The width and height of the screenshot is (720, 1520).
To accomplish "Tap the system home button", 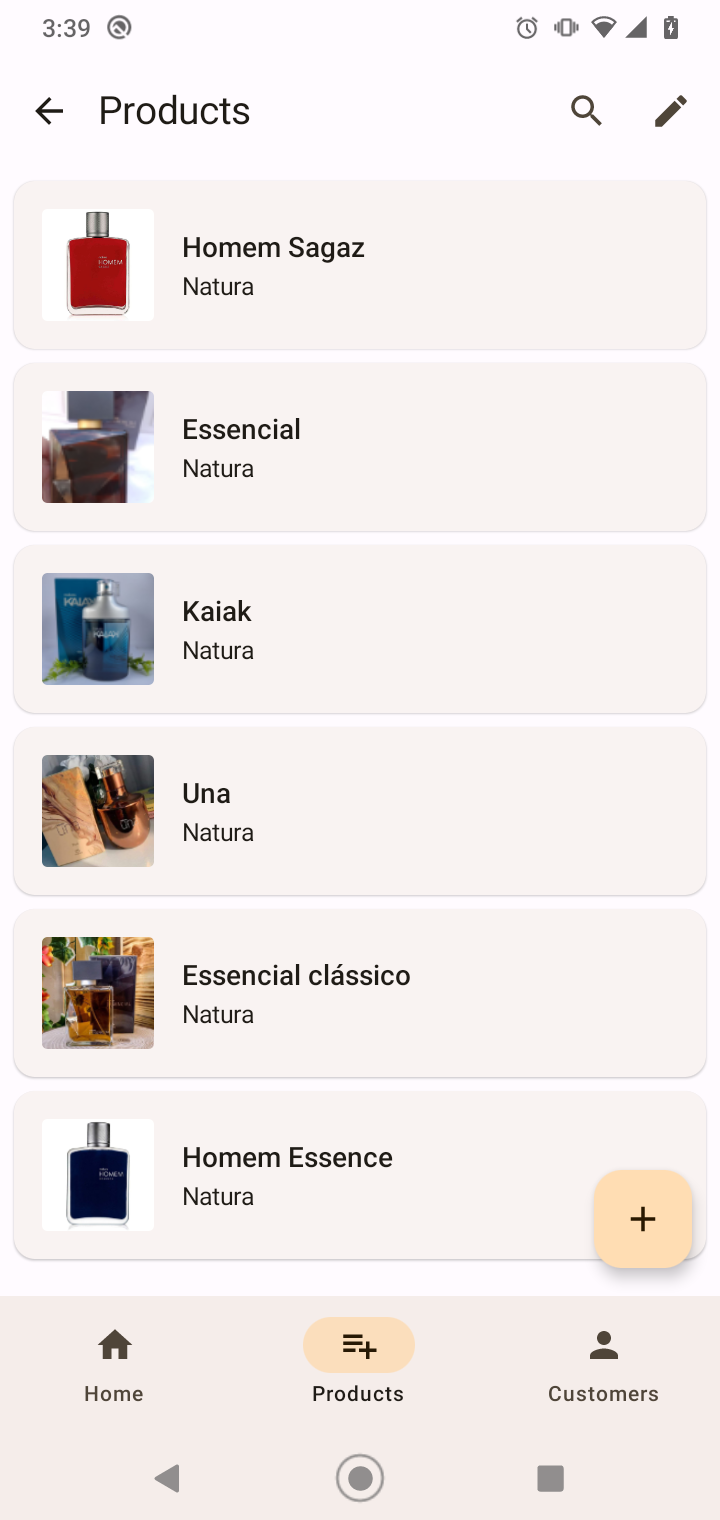I will pos(360,1478).
